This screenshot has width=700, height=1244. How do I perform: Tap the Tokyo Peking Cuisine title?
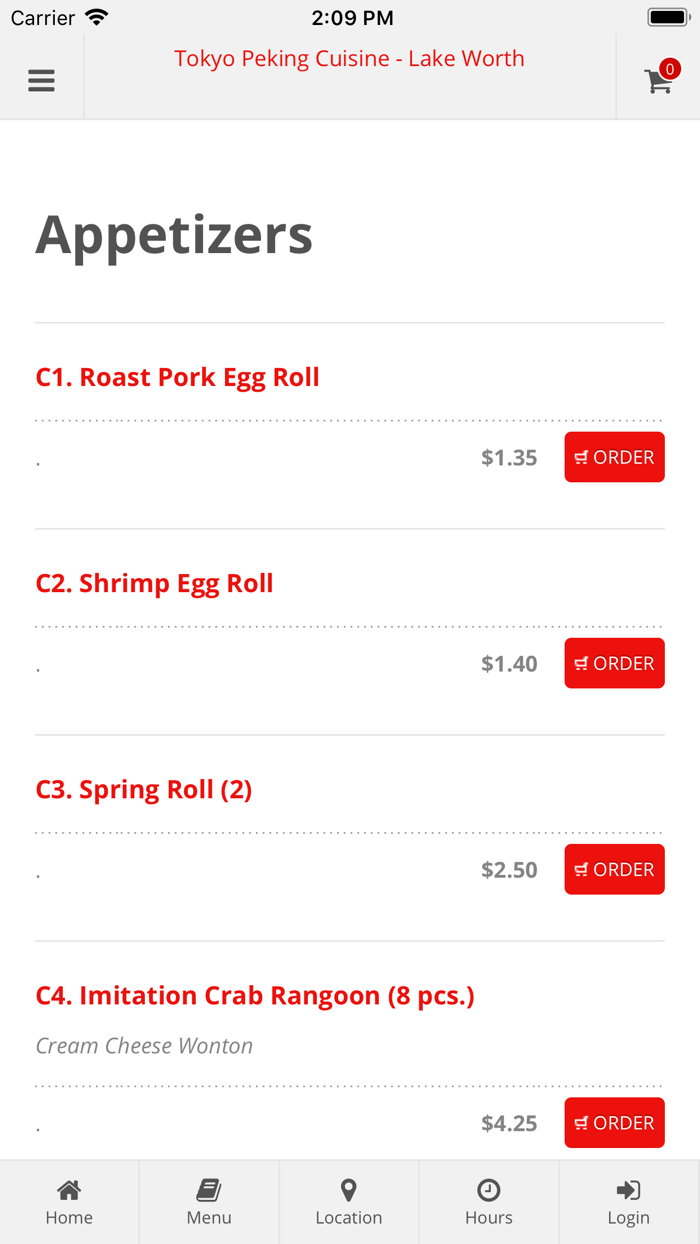(349, 59)
